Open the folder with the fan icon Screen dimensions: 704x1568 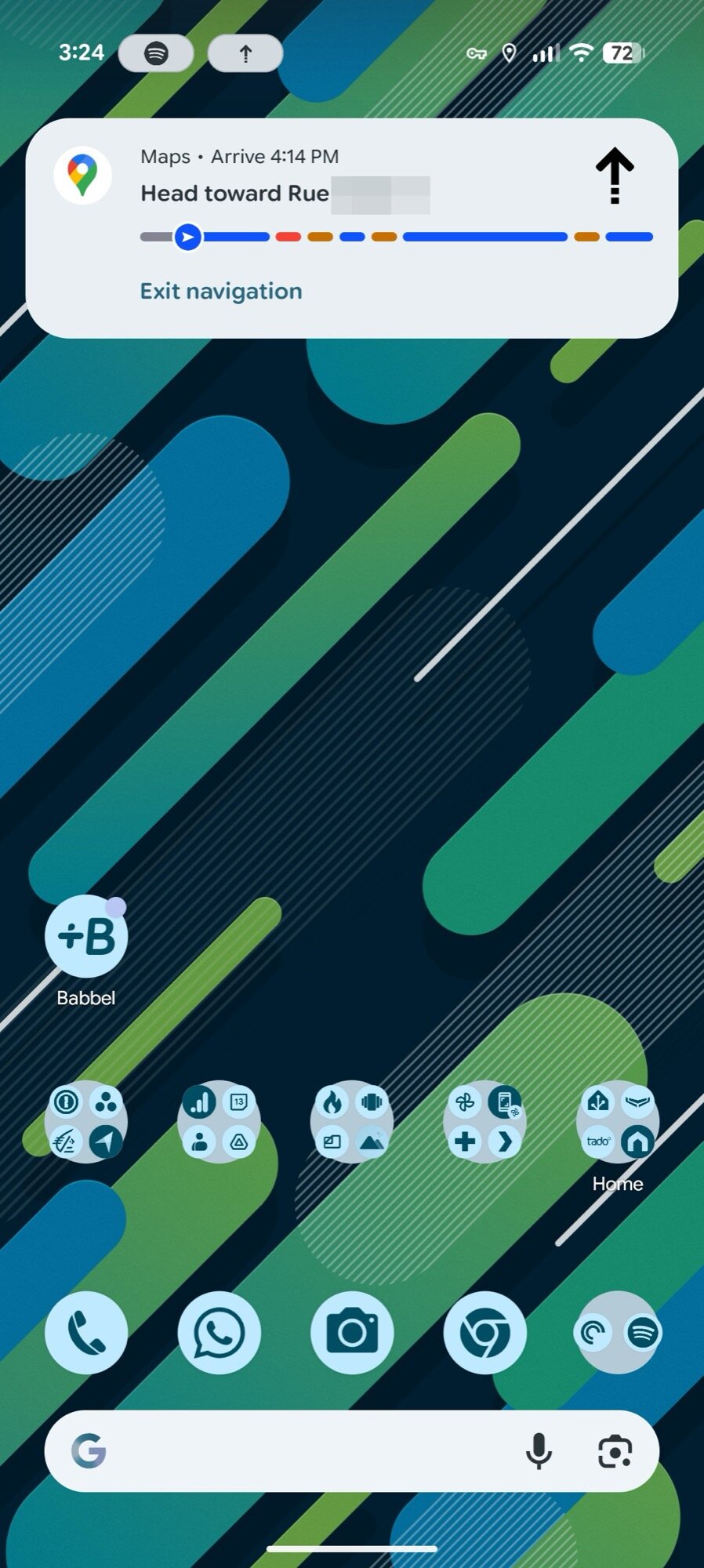(x=484, y=1122)
